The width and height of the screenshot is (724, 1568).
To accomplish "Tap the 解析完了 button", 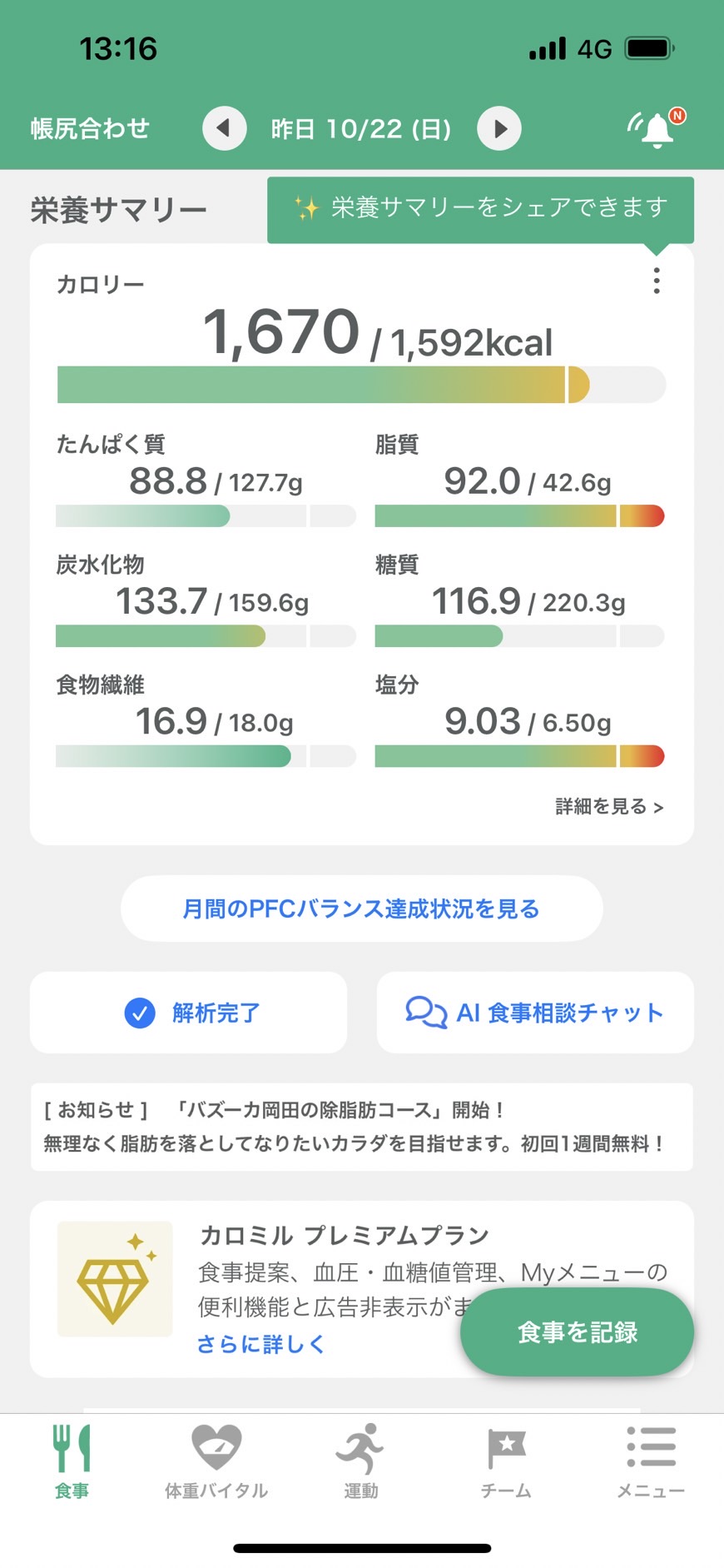I will (188, 1013).
